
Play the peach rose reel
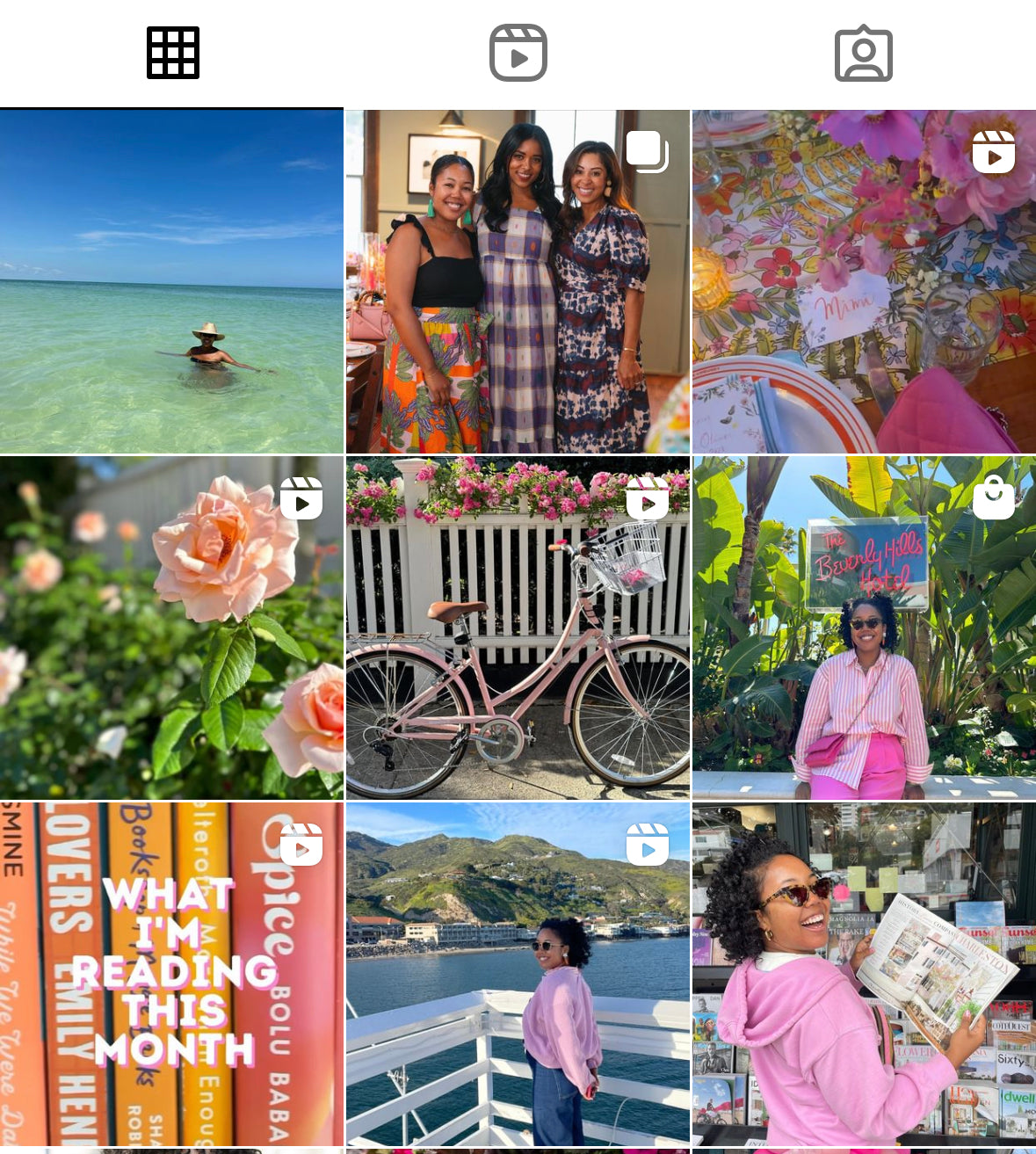[171, 628]
